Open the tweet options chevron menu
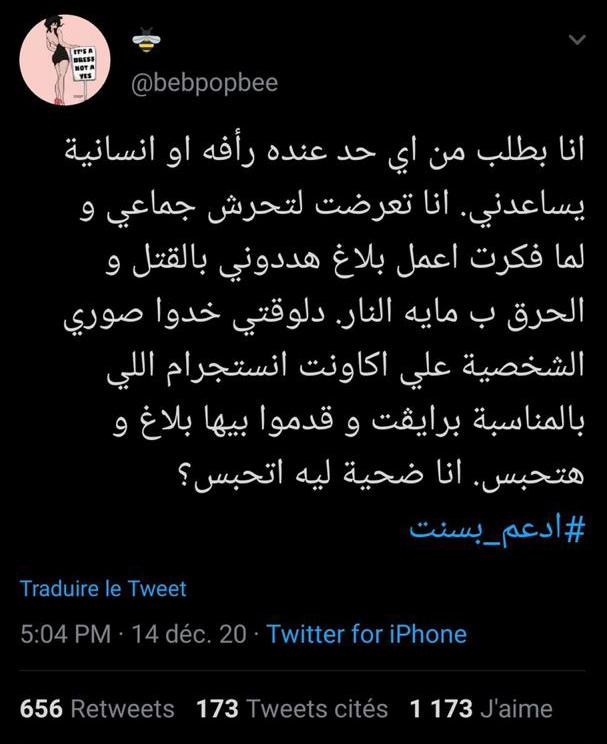The height and width of the screenshot is (744, 607). click(x=577, y=41)
